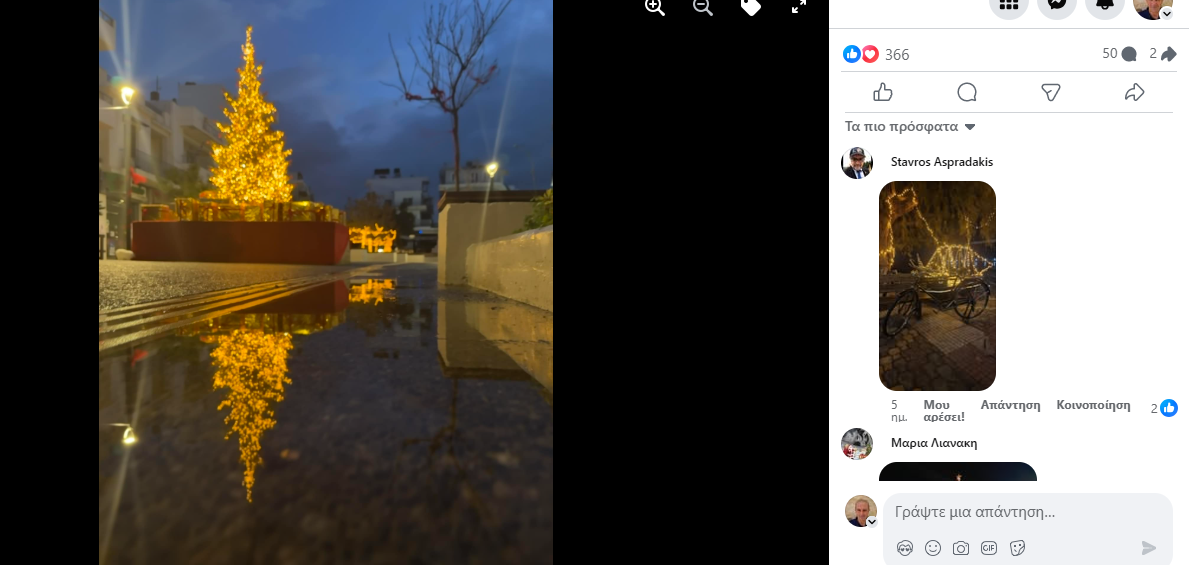The height and width of the screenshot is (565, 1189).
Task: Zoom in on the photo
Action: tap(655, 7)
